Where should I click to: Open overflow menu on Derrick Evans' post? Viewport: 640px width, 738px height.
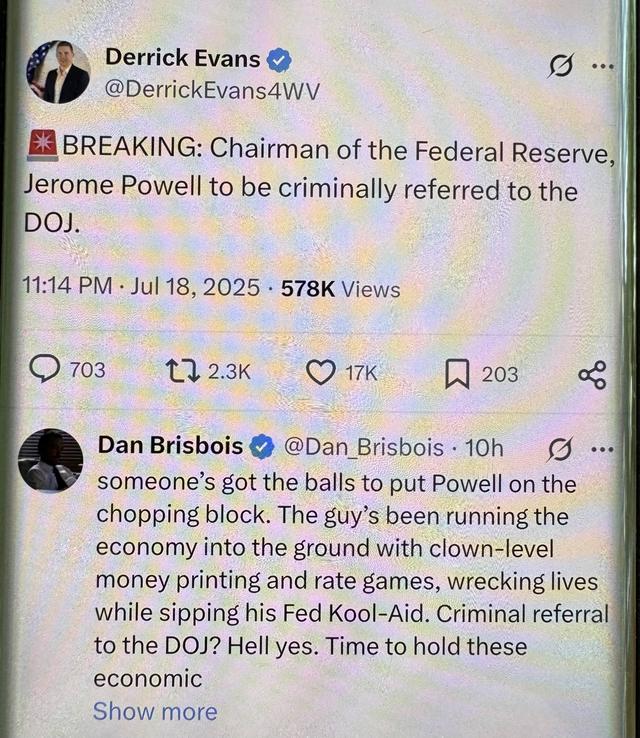(603, 67)
